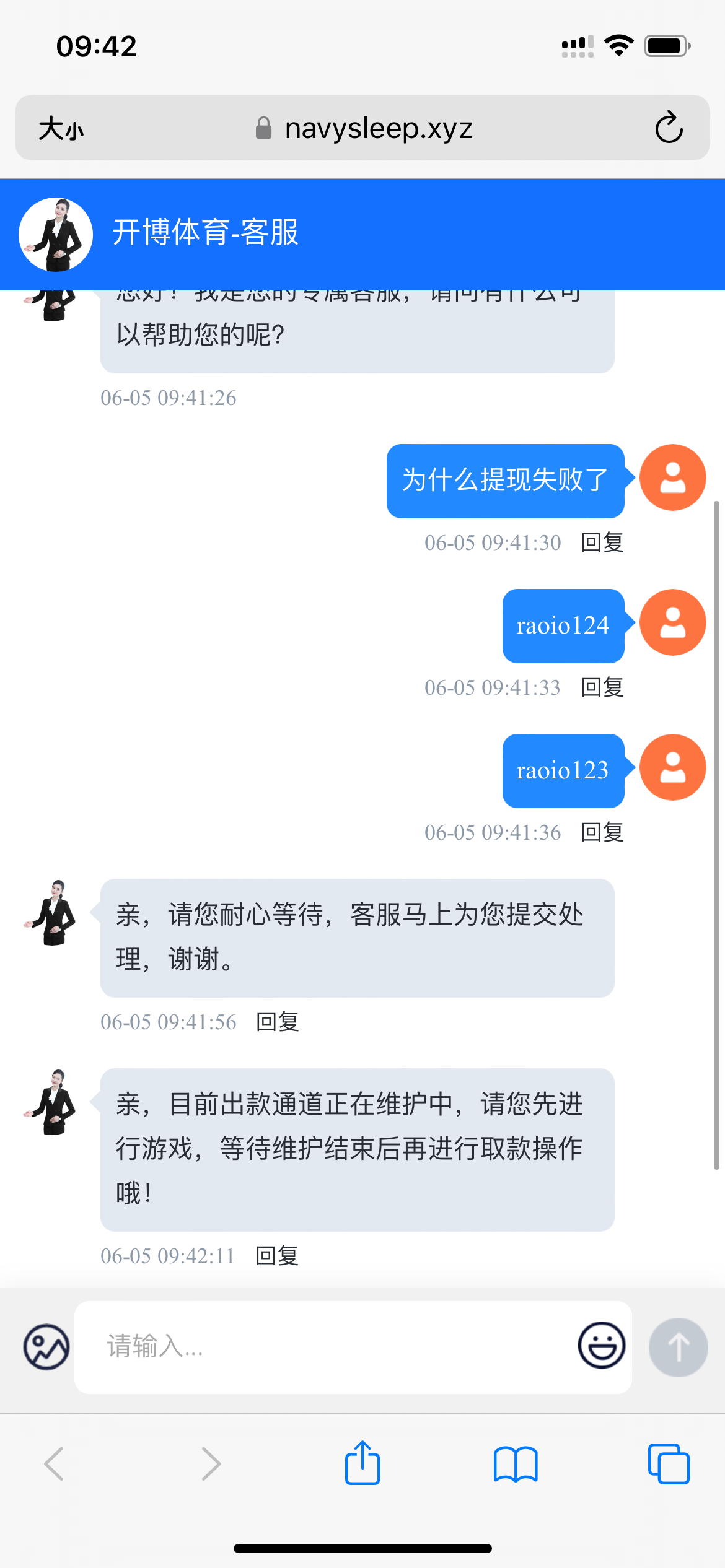Screen dimensions: 725x1568
Task: Send the message with arrow button
Action: click(x=678, y=1347)
